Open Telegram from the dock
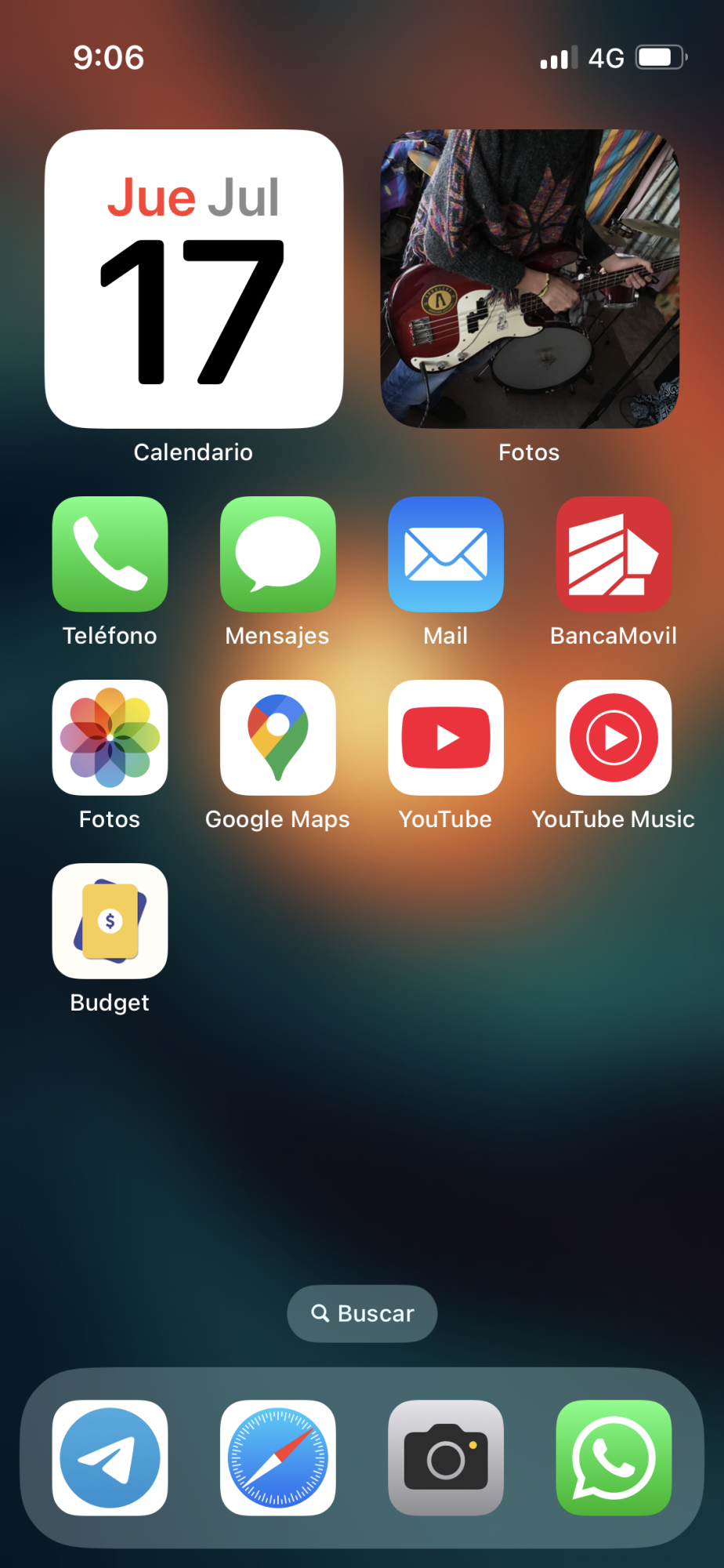This screenshot has width=724, height=1568. tap(110, 1457)
